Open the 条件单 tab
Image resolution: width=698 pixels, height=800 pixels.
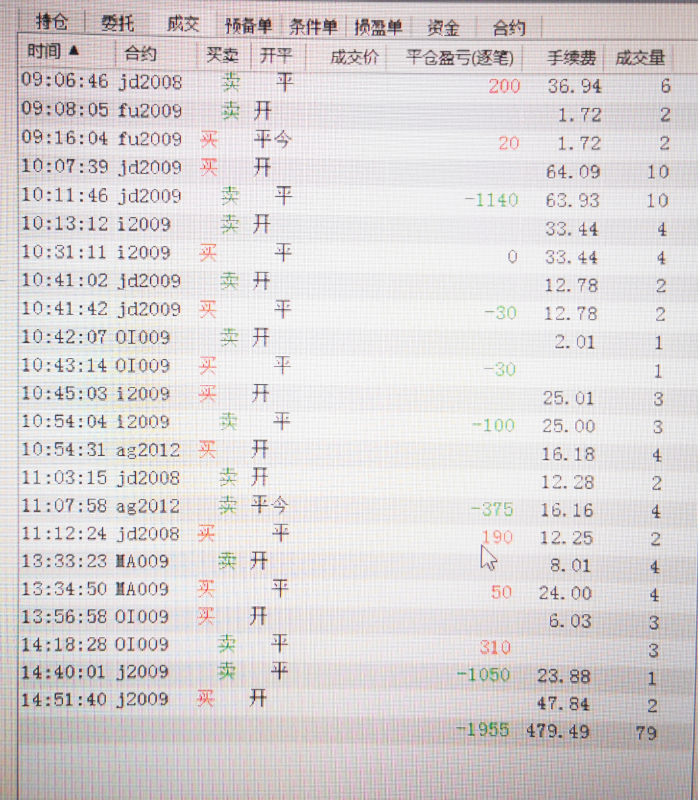pyautogui.click(x=313, y=27)
